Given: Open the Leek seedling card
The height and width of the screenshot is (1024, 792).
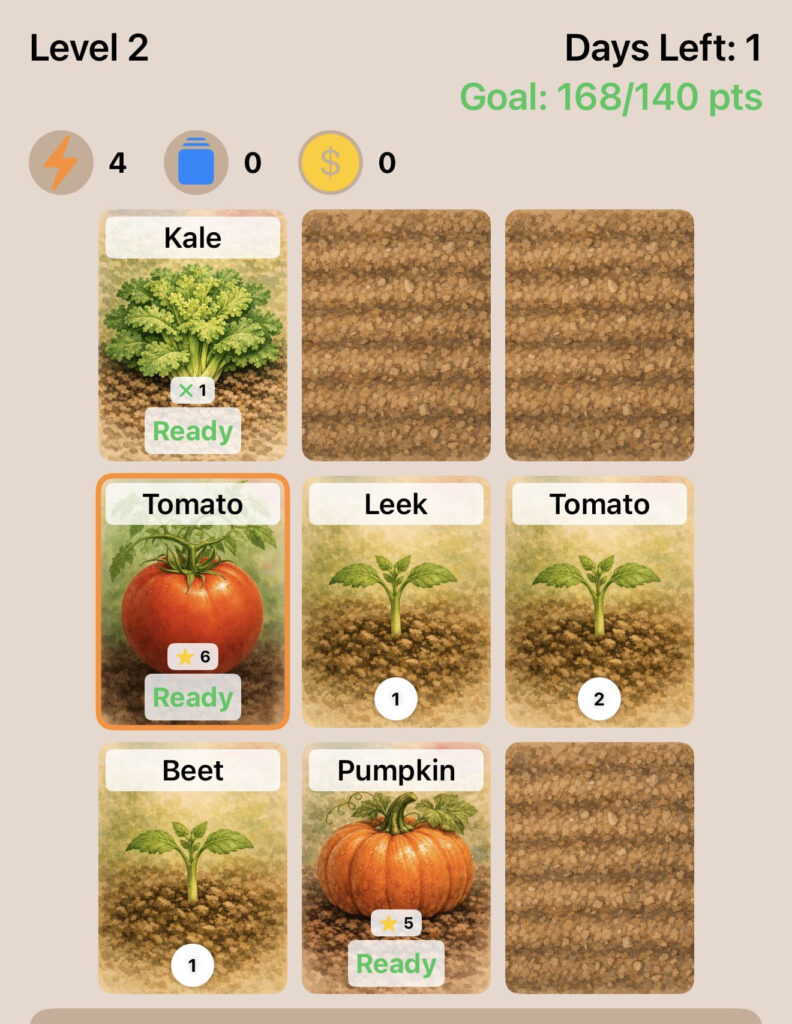Looking at the screenshot, I should click(396, 601).
